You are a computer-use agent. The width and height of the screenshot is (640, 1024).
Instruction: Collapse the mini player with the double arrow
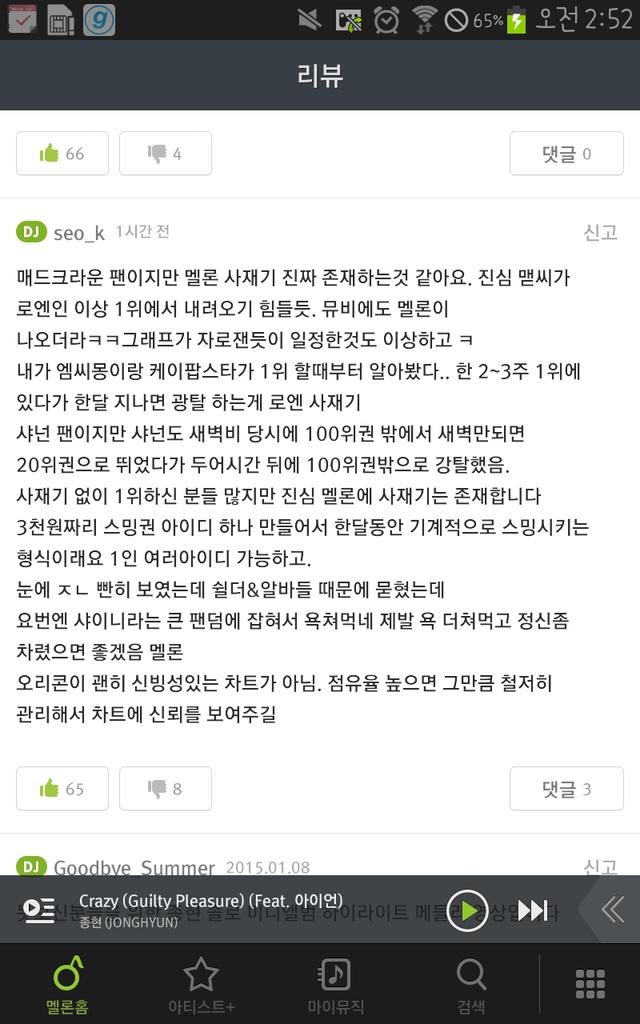[x=612, y=909]
